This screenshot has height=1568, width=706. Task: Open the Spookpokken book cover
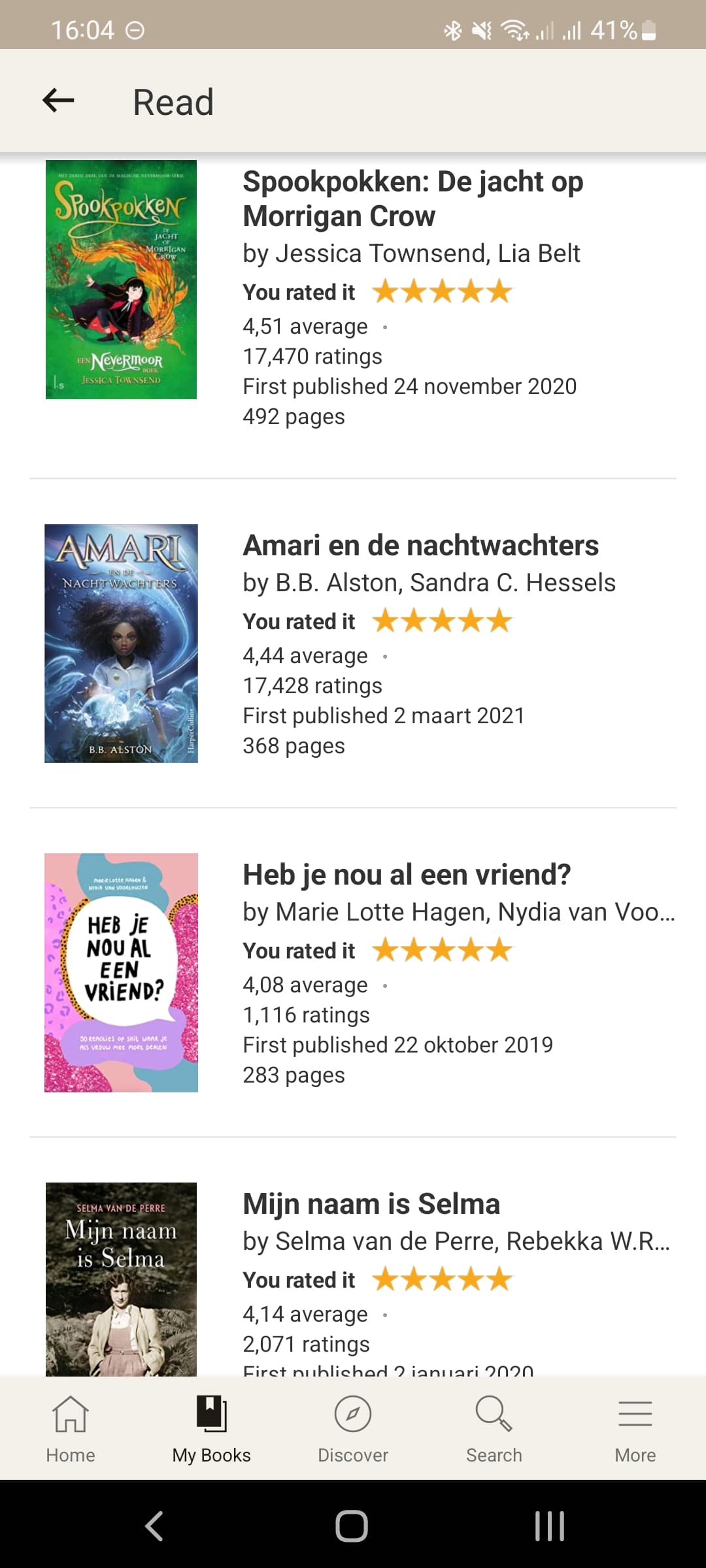click(x=121, y=280)
